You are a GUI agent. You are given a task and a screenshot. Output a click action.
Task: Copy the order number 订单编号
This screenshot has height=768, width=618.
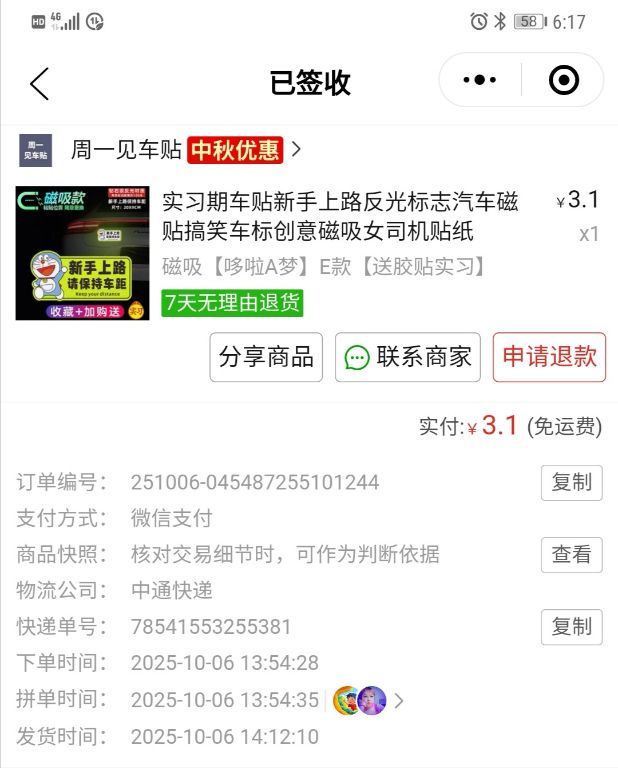click(x=572, y=482)
